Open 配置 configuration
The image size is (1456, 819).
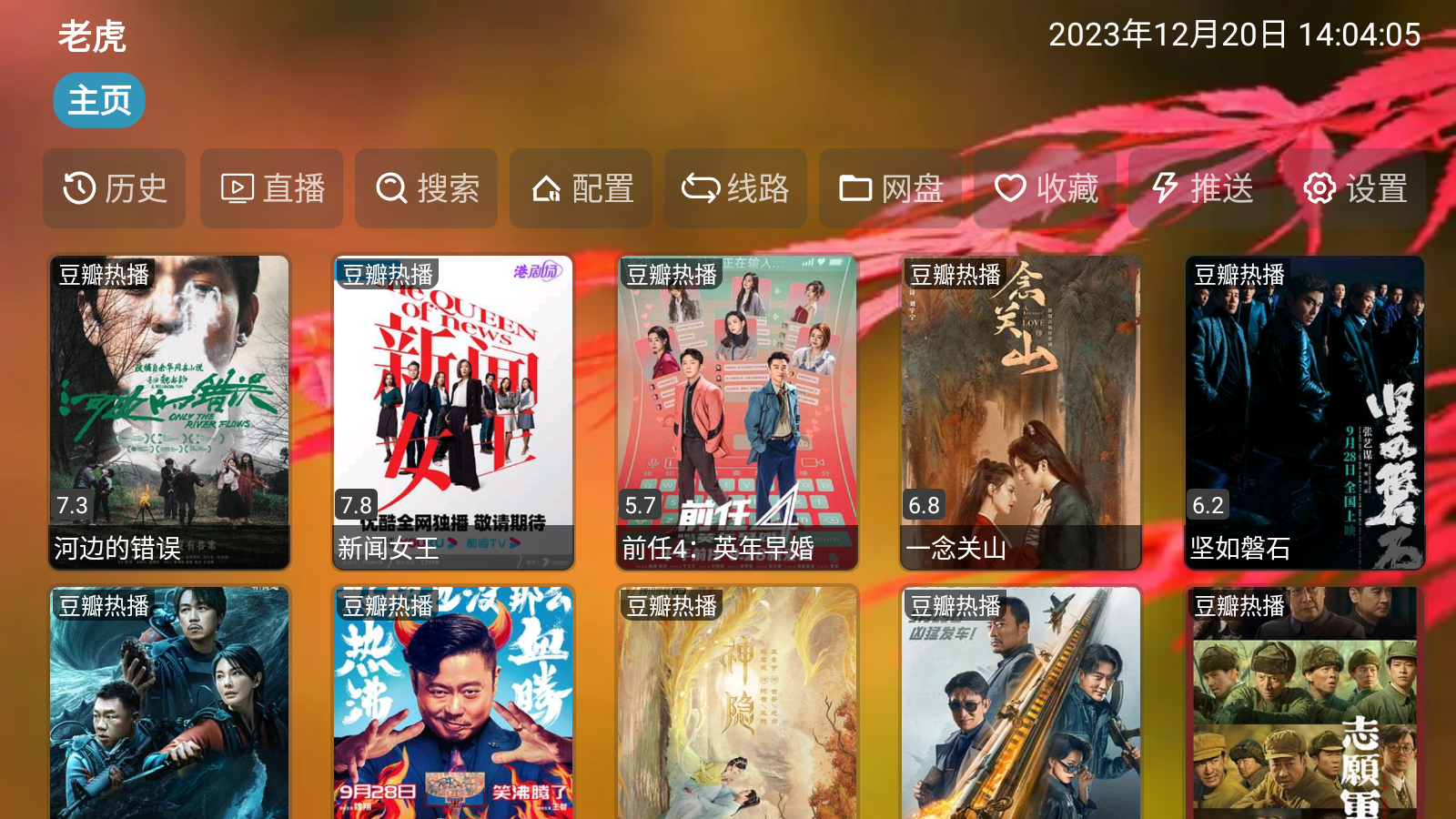click(x=581, y=188)
